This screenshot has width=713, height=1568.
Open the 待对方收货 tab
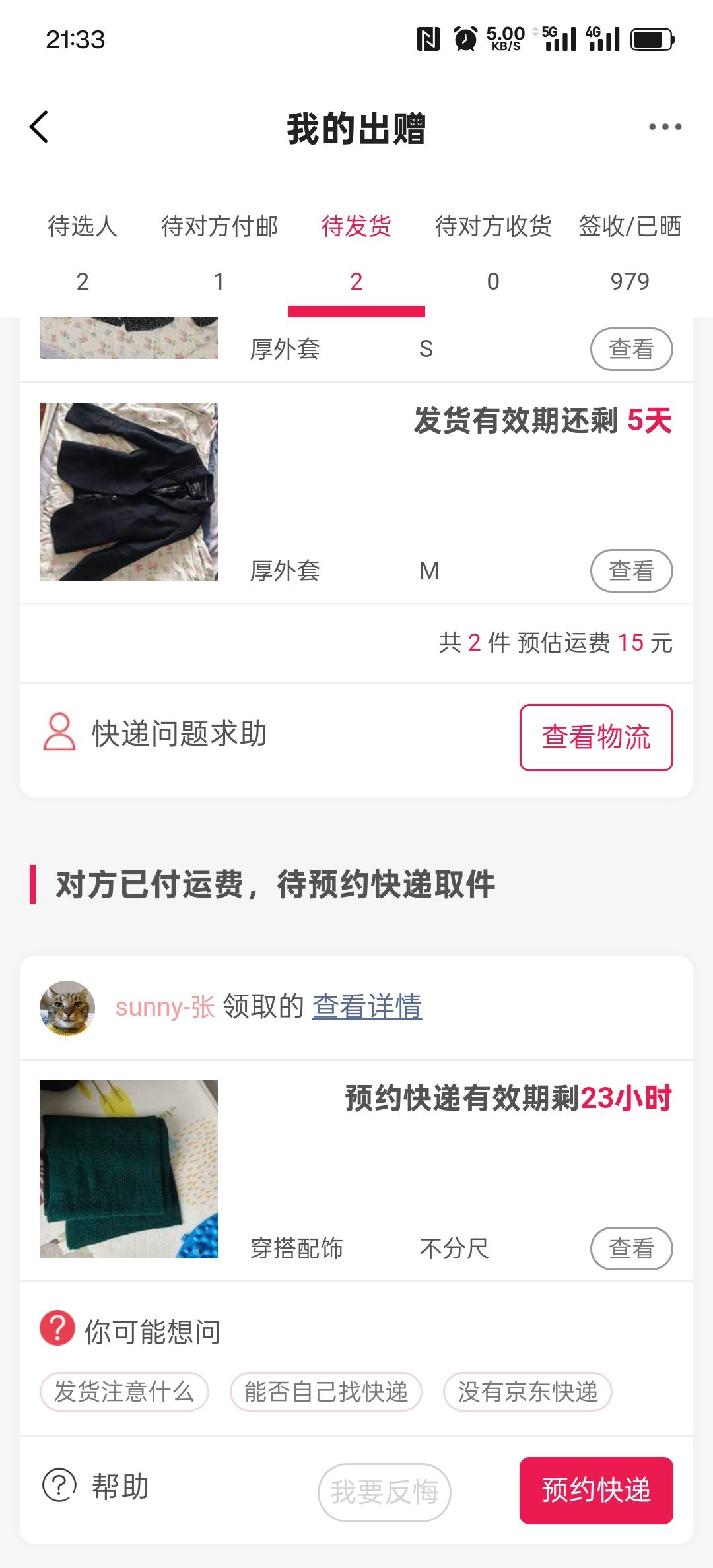coord(493,252)
